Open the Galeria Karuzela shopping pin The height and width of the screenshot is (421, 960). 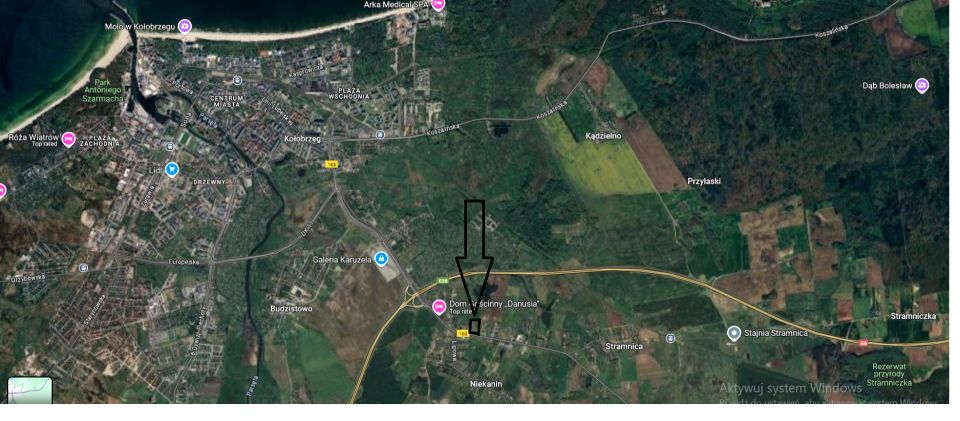(x=380, y=259)
